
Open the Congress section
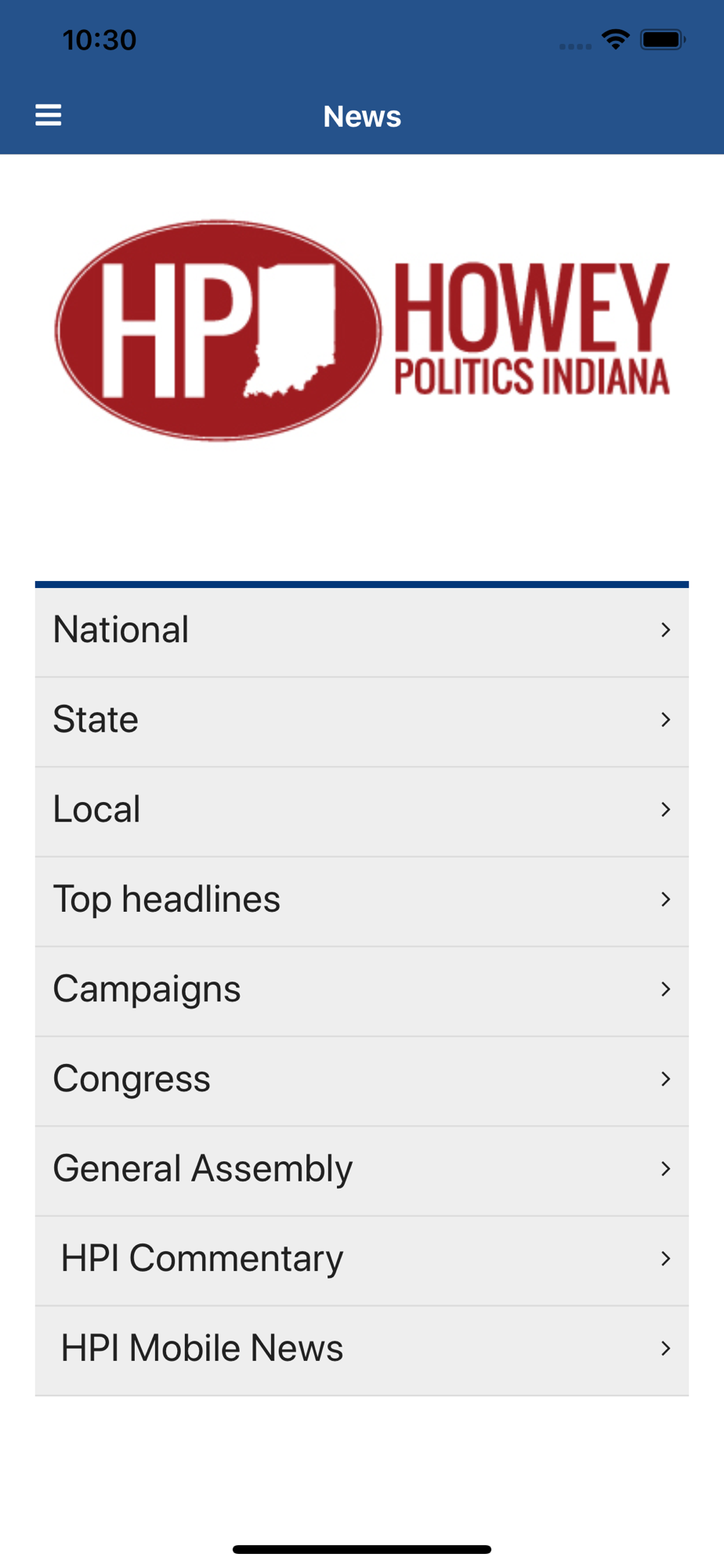pyautogui.click(x=362, y=1081)
